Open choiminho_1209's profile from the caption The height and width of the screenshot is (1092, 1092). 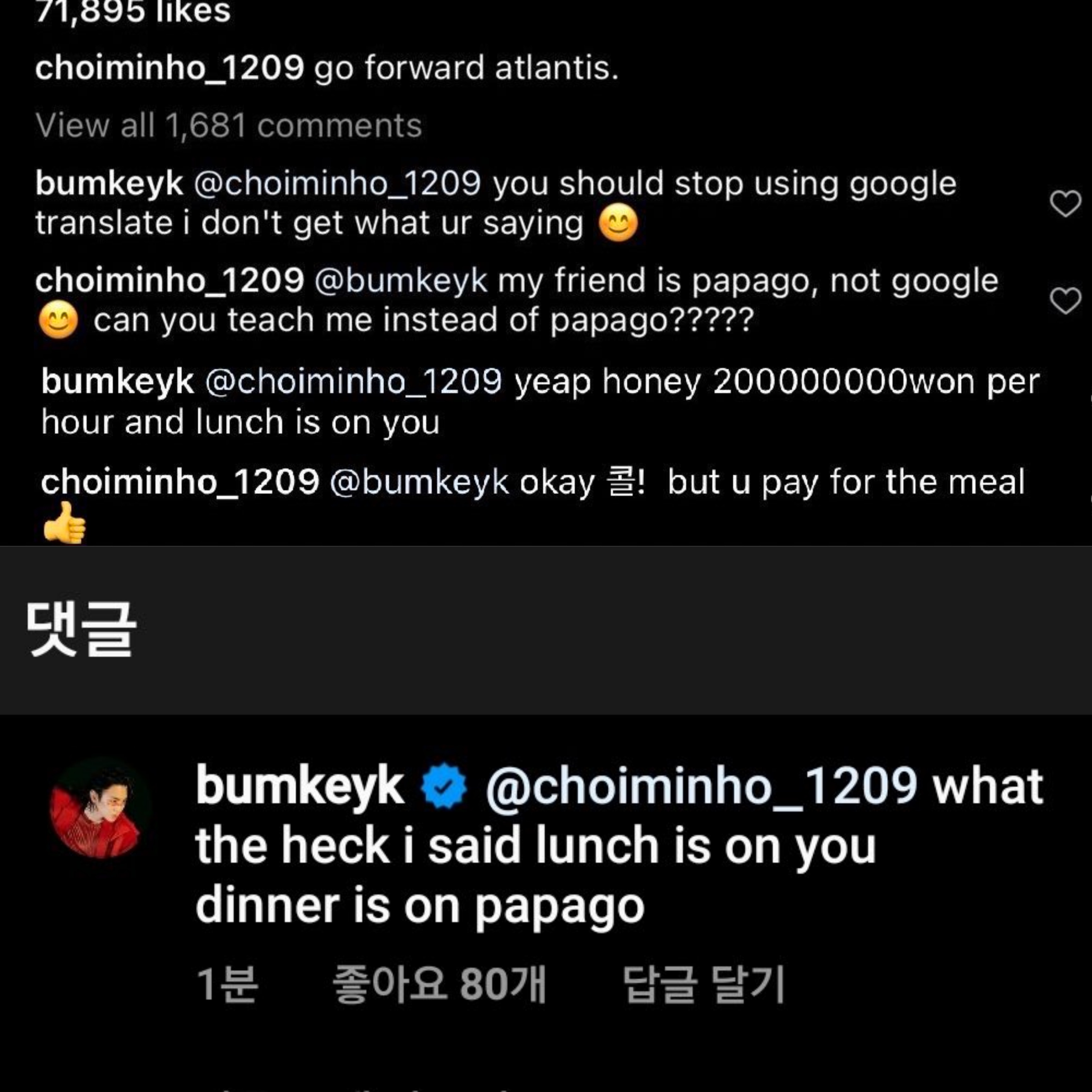(170, 68)
